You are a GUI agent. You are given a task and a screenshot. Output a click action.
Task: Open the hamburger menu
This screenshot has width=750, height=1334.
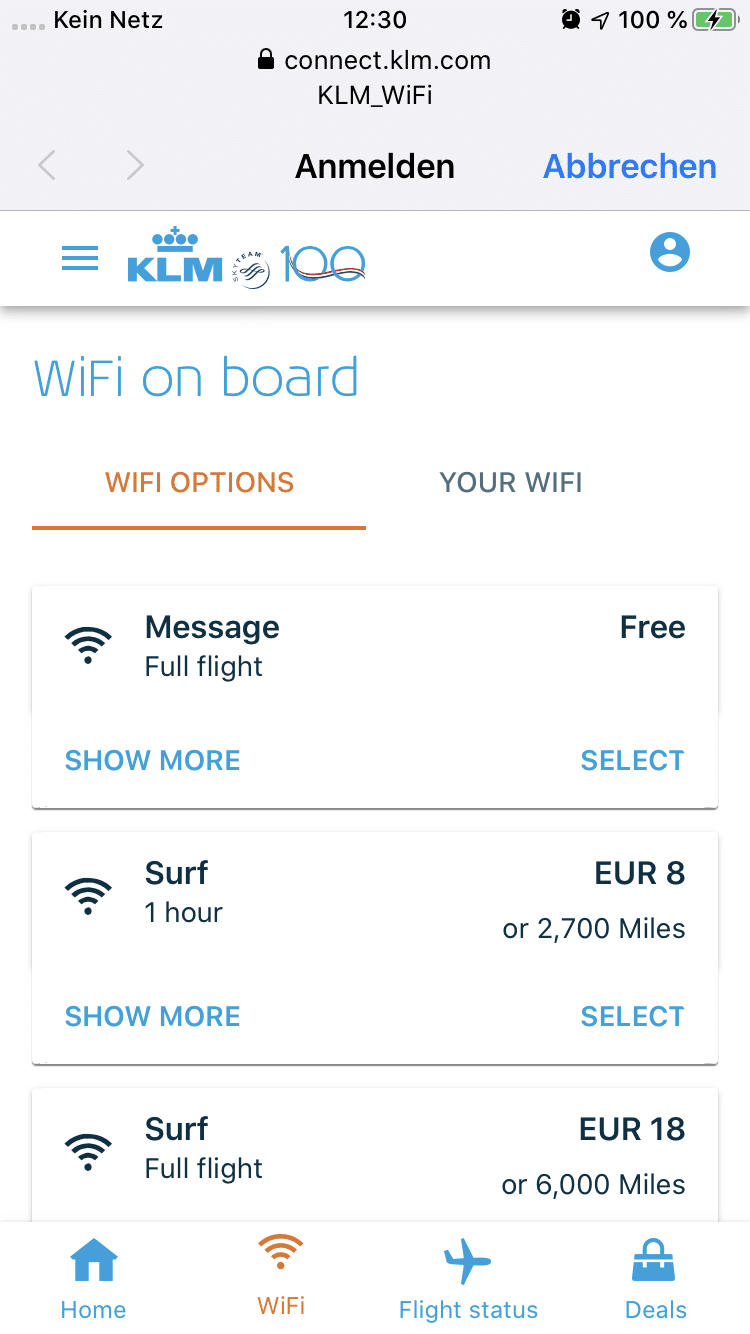point(80,258)
